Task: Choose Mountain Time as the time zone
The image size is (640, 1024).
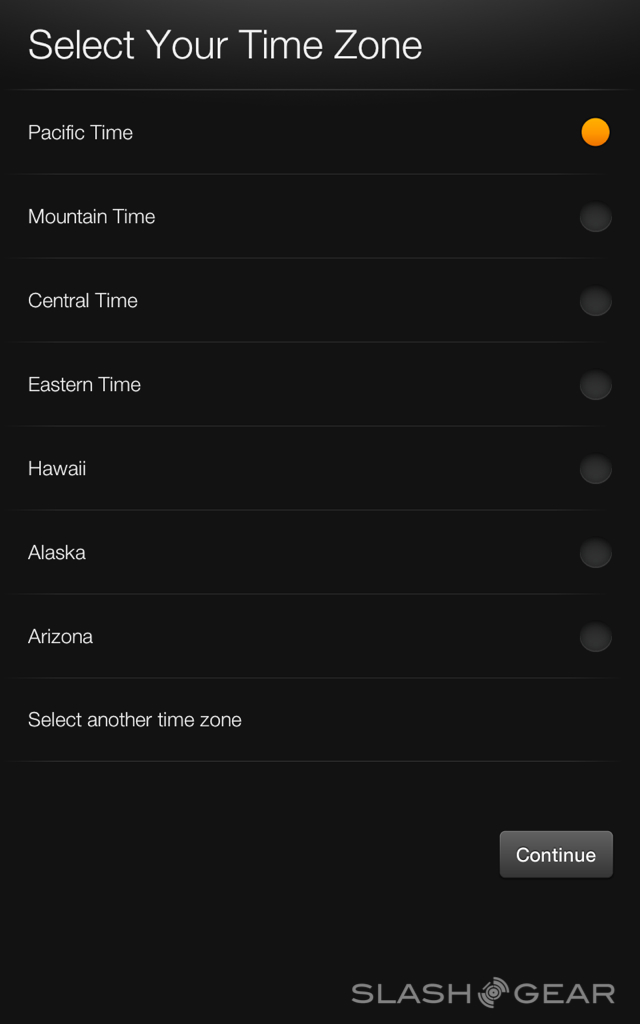Action: [595, 217]
